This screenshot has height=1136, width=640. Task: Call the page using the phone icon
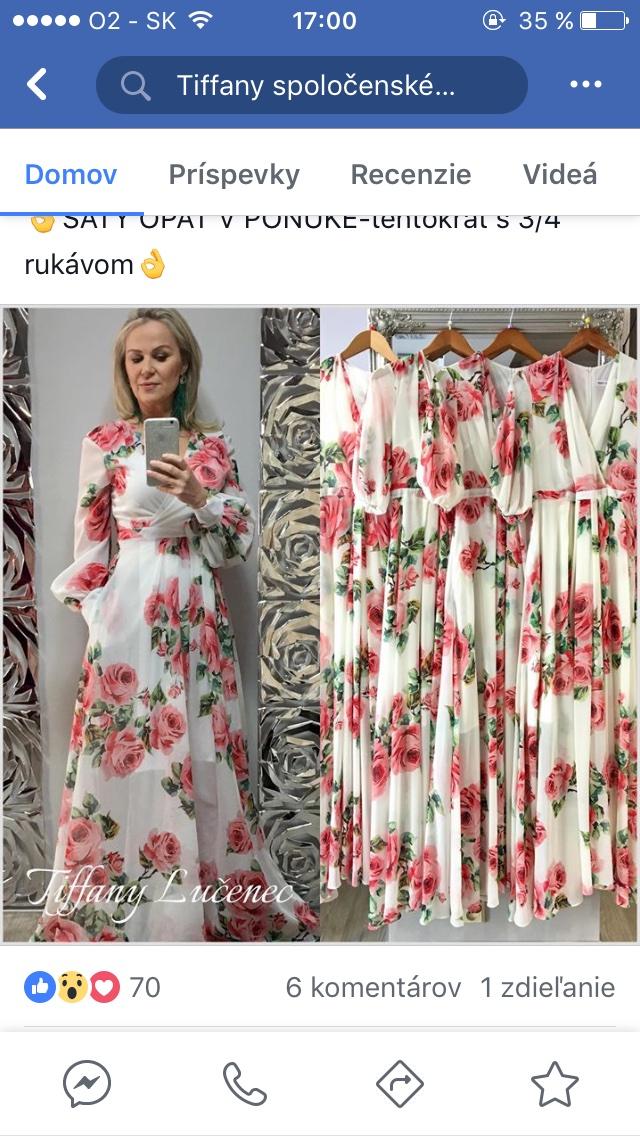(x=244, y=1083)
